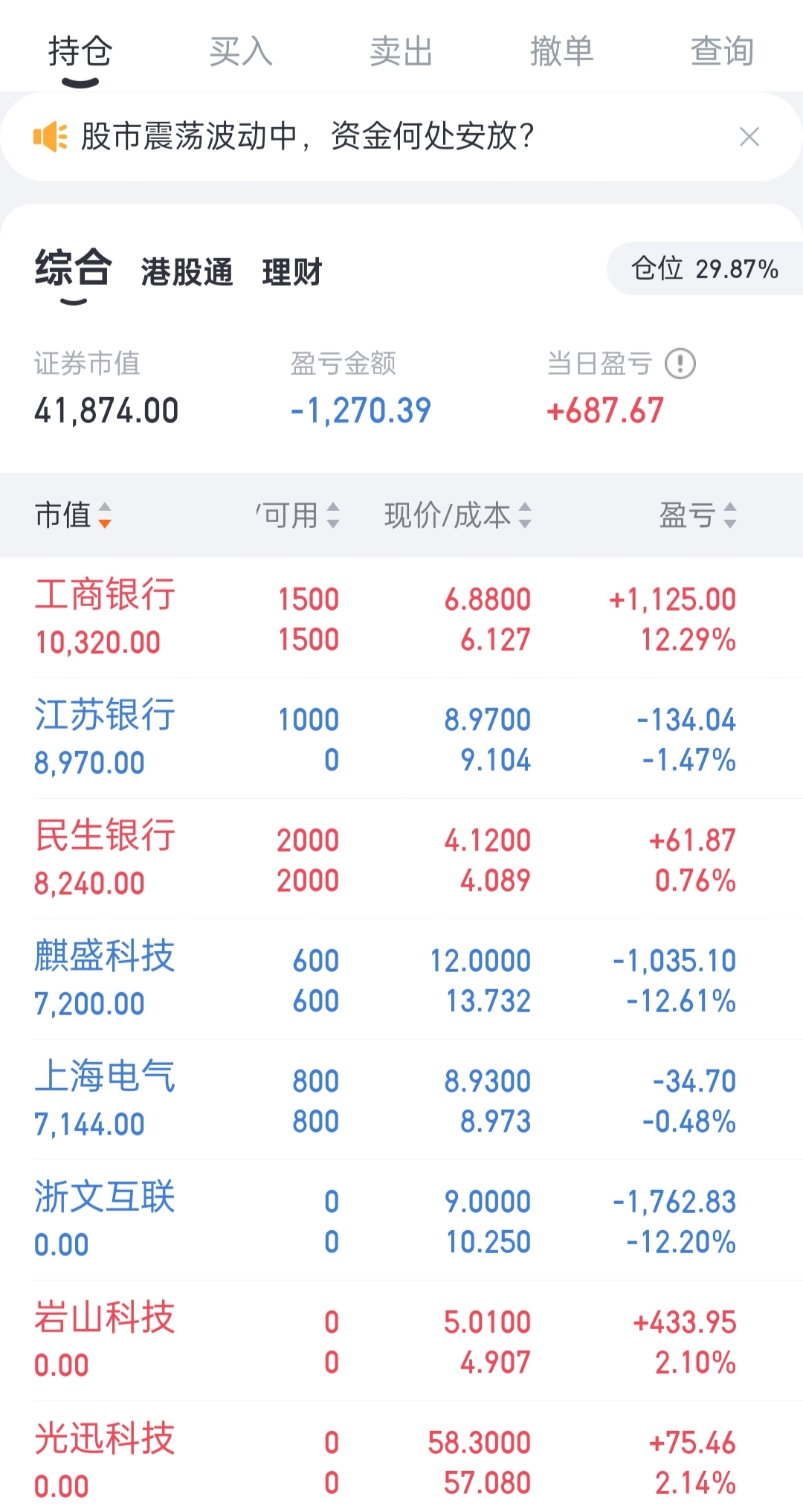This screenshot has height=1512, width=803.
Task: Click the speaker icon on announcement banner
Action: (51, 137)
